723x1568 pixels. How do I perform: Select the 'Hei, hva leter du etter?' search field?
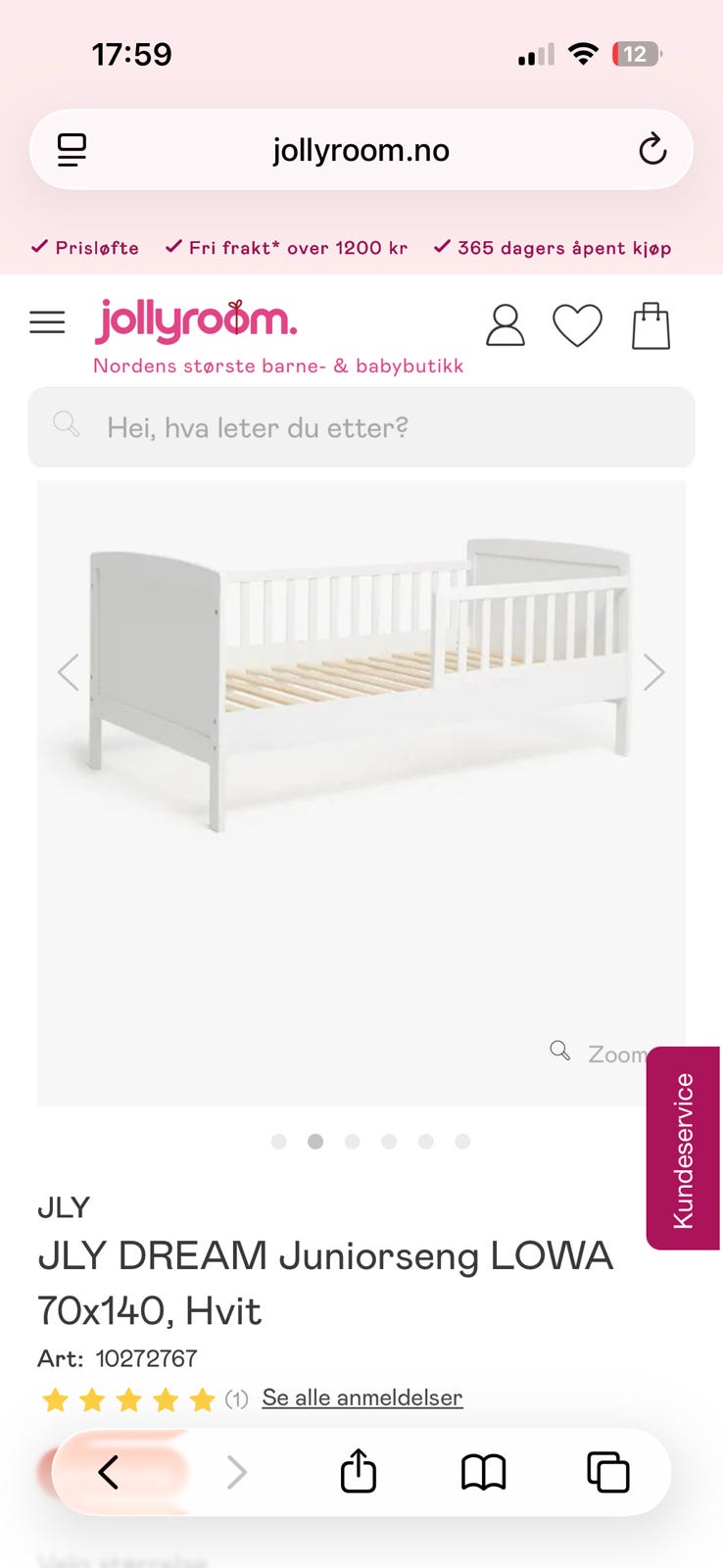point(257,427)
